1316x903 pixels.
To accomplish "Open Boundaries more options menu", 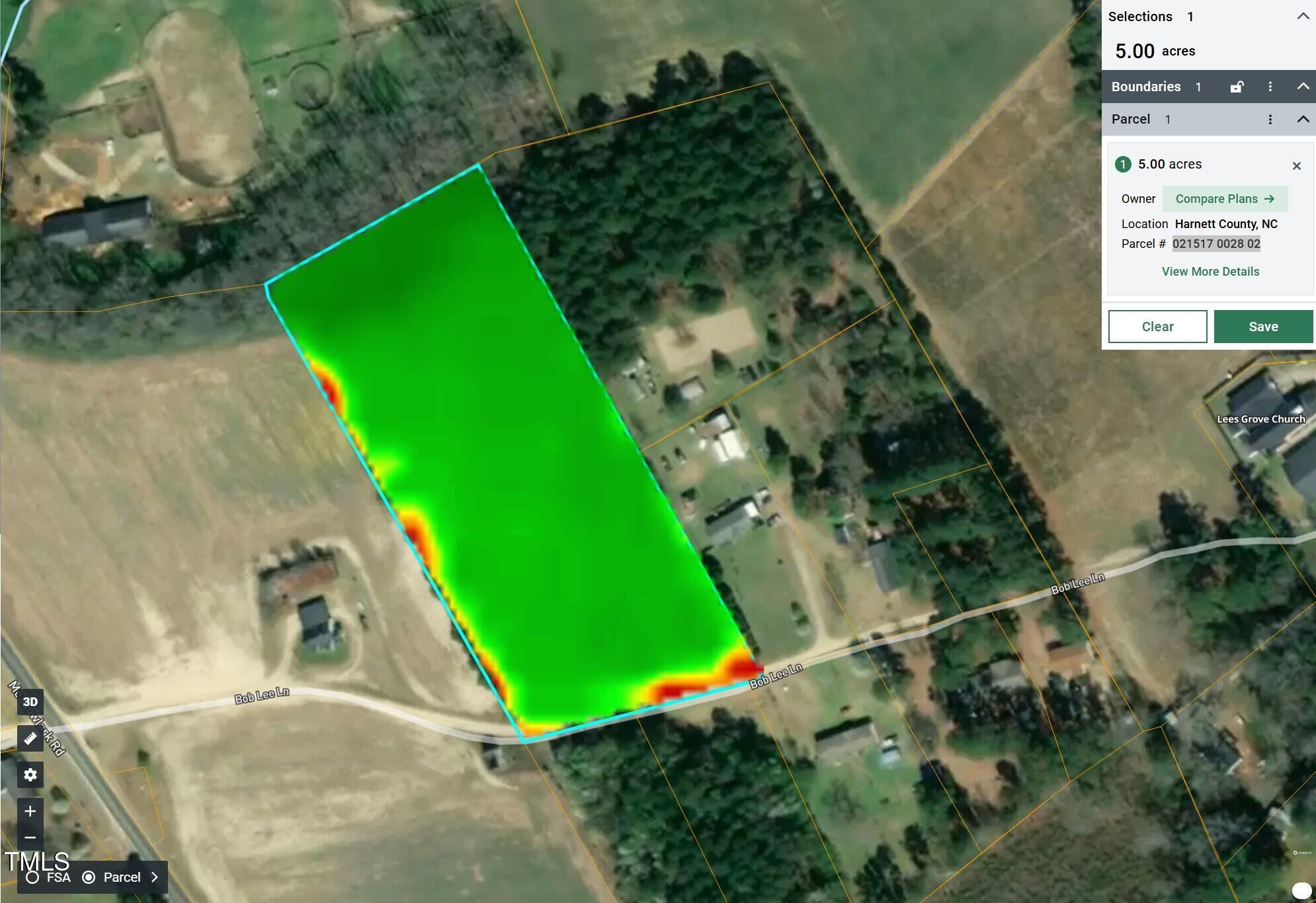I will pos(1270,87).
